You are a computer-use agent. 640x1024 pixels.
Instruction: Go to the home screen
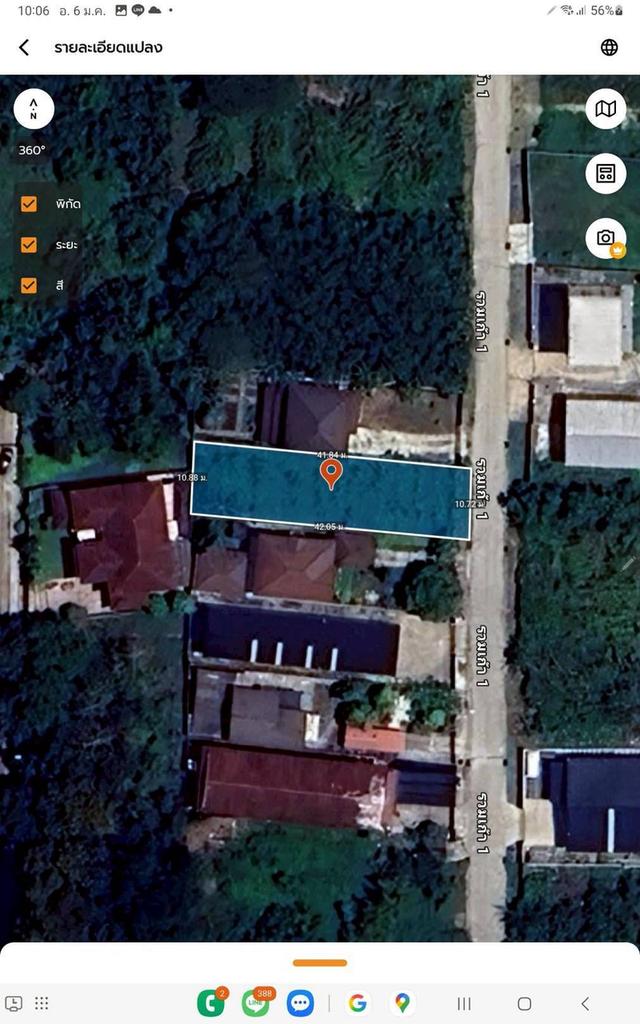click(x=524, y=1003)
